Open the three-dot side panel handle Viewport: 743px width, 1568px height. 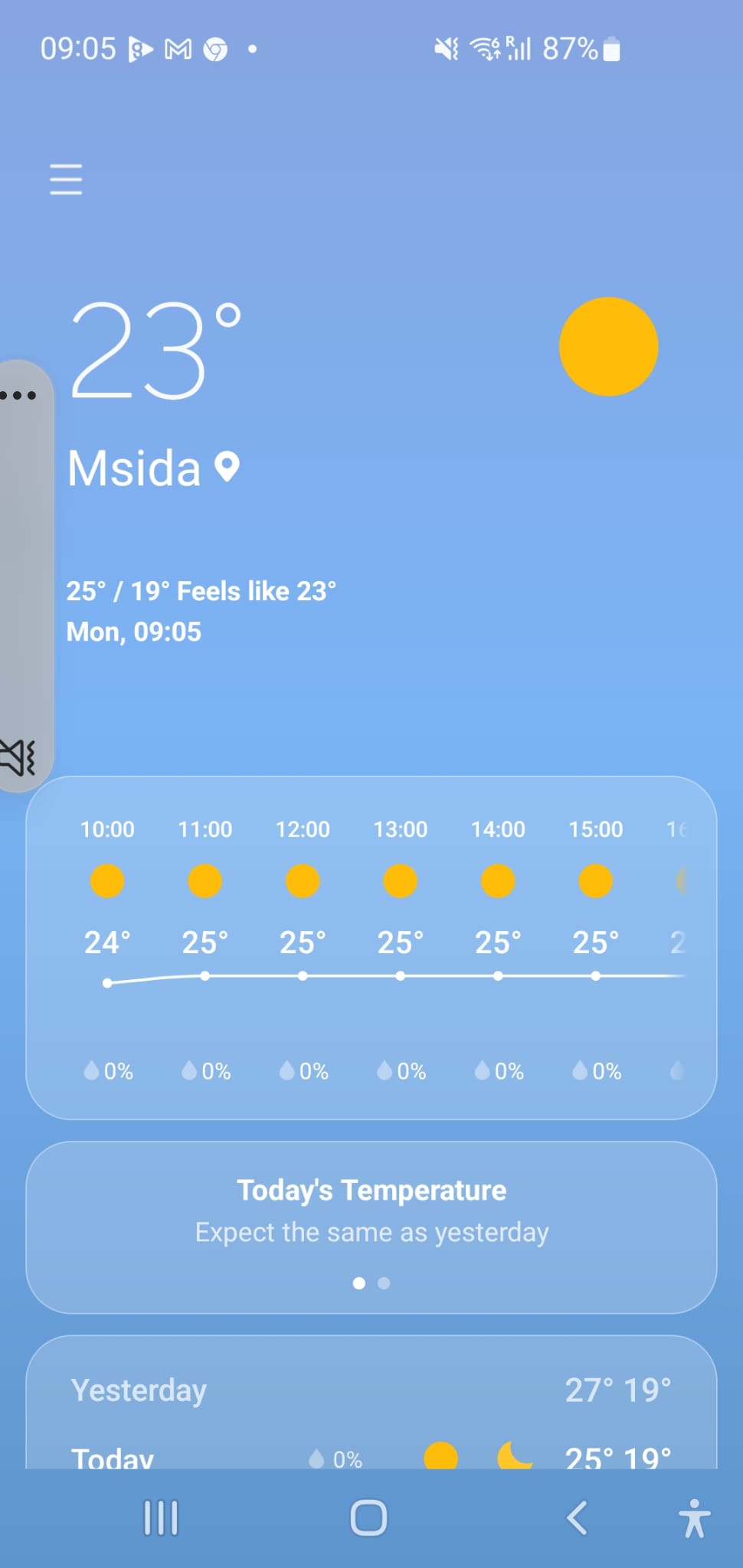point(18,395)
